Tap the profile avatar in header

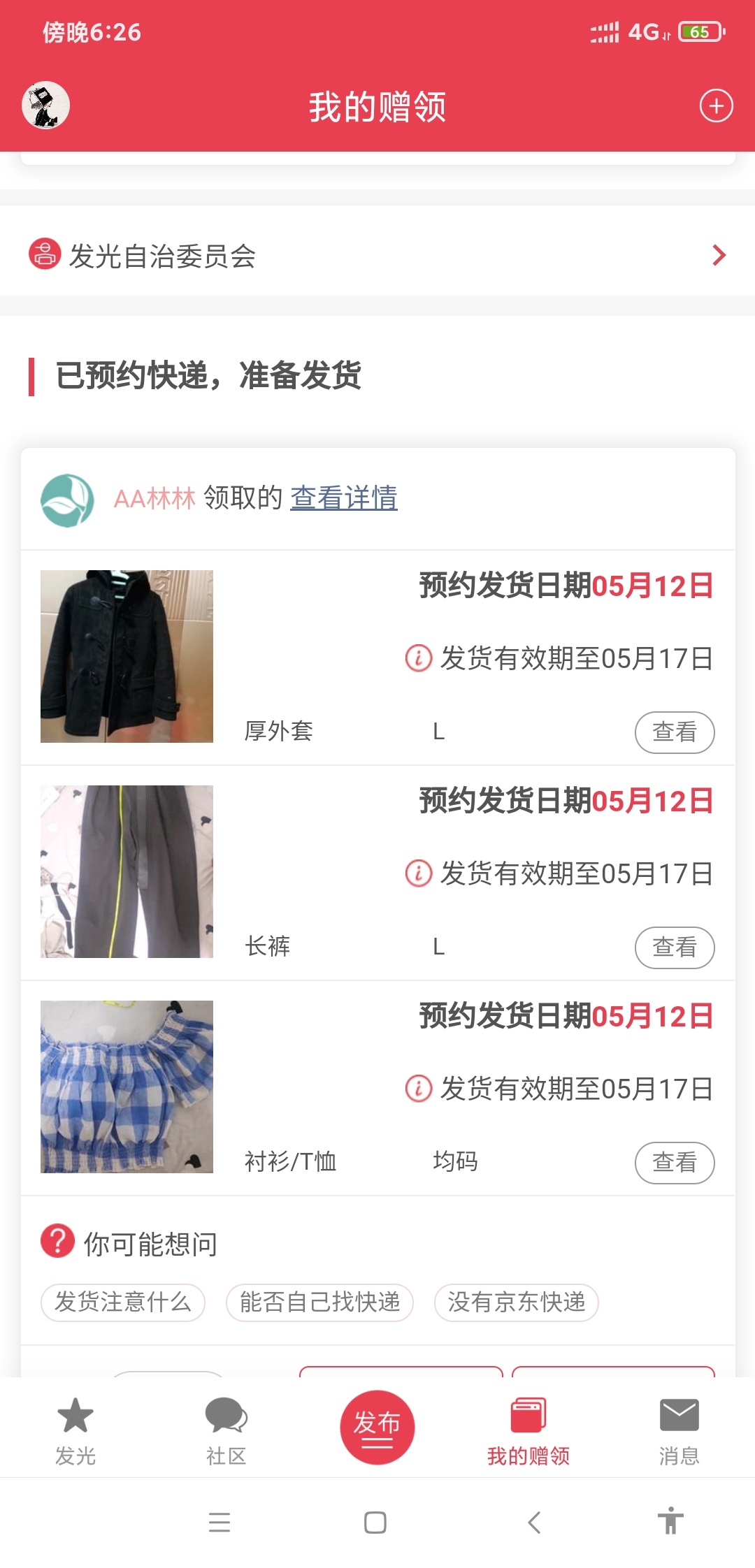click(x=45, y=106)
